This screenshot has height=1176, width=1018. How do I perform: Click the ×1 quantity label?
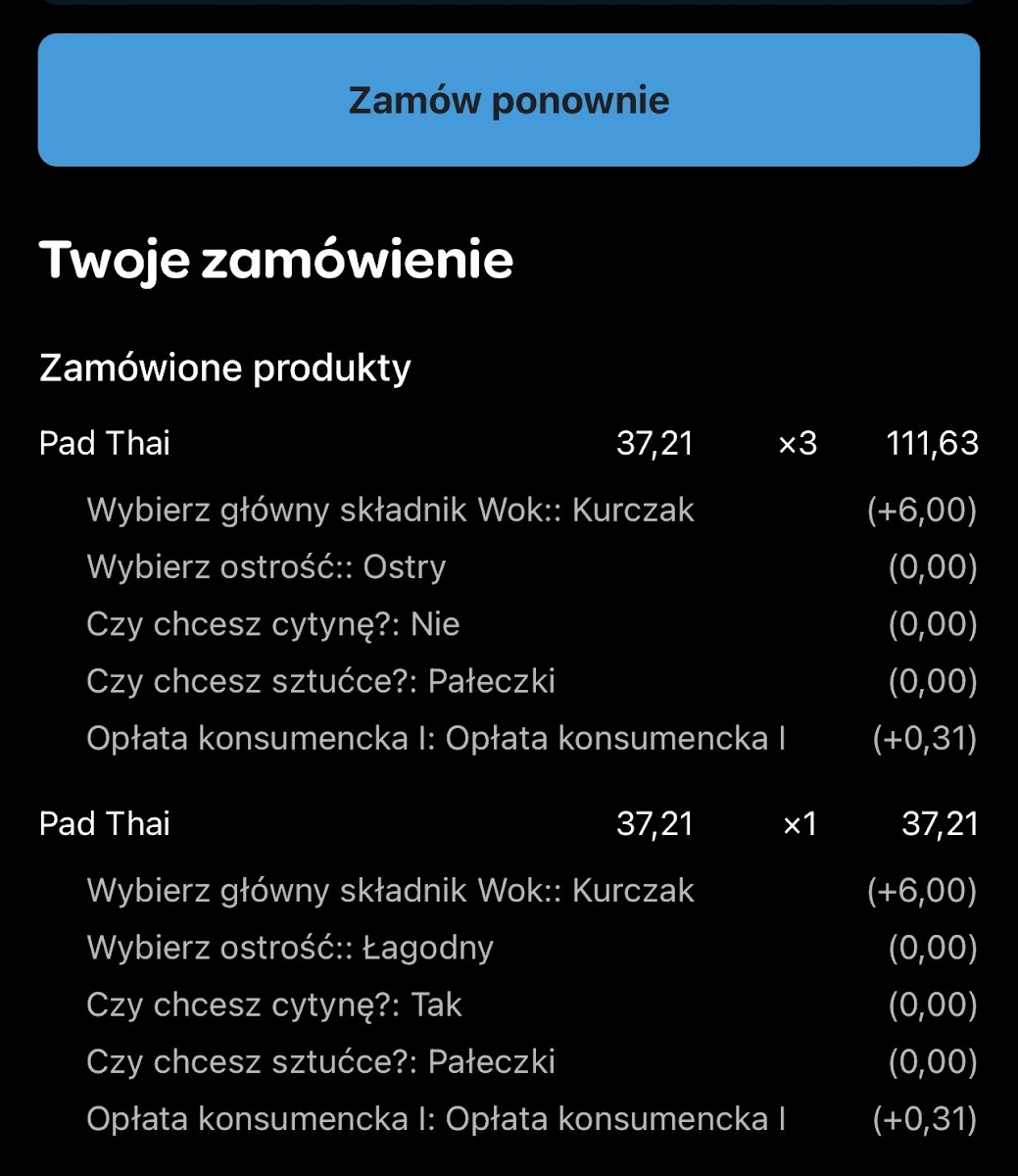[800, 823]
